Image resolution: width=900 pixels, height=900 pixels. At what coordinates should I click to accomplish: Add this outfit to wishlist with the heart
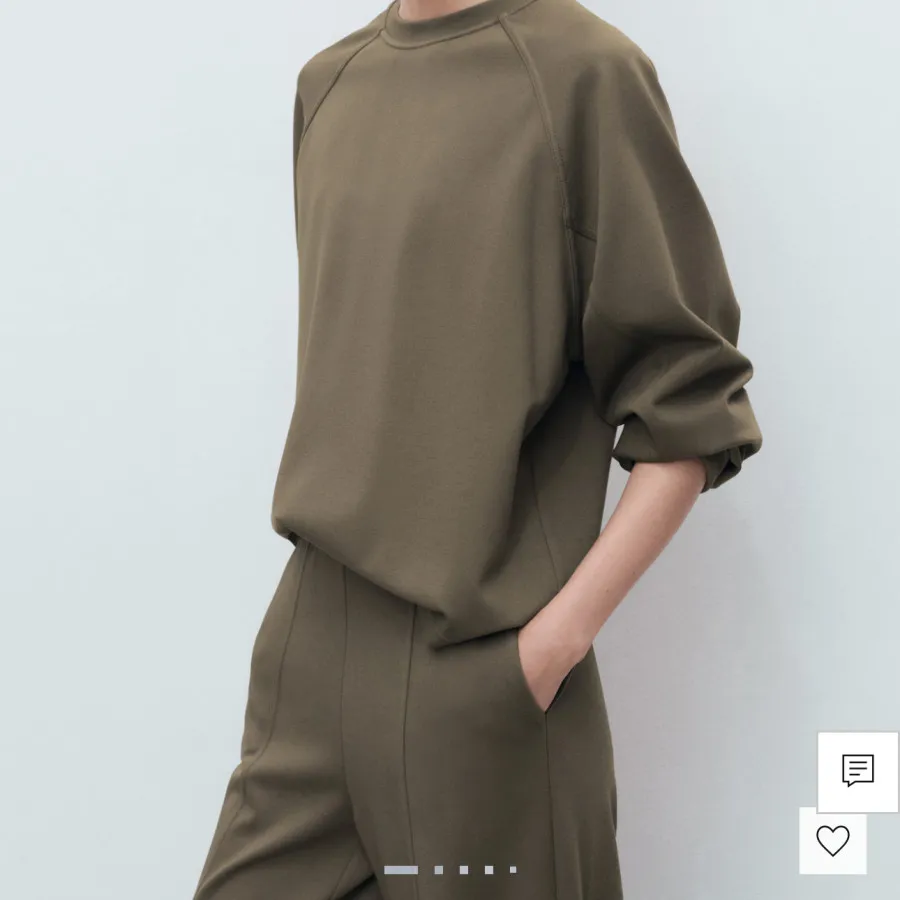832,841
